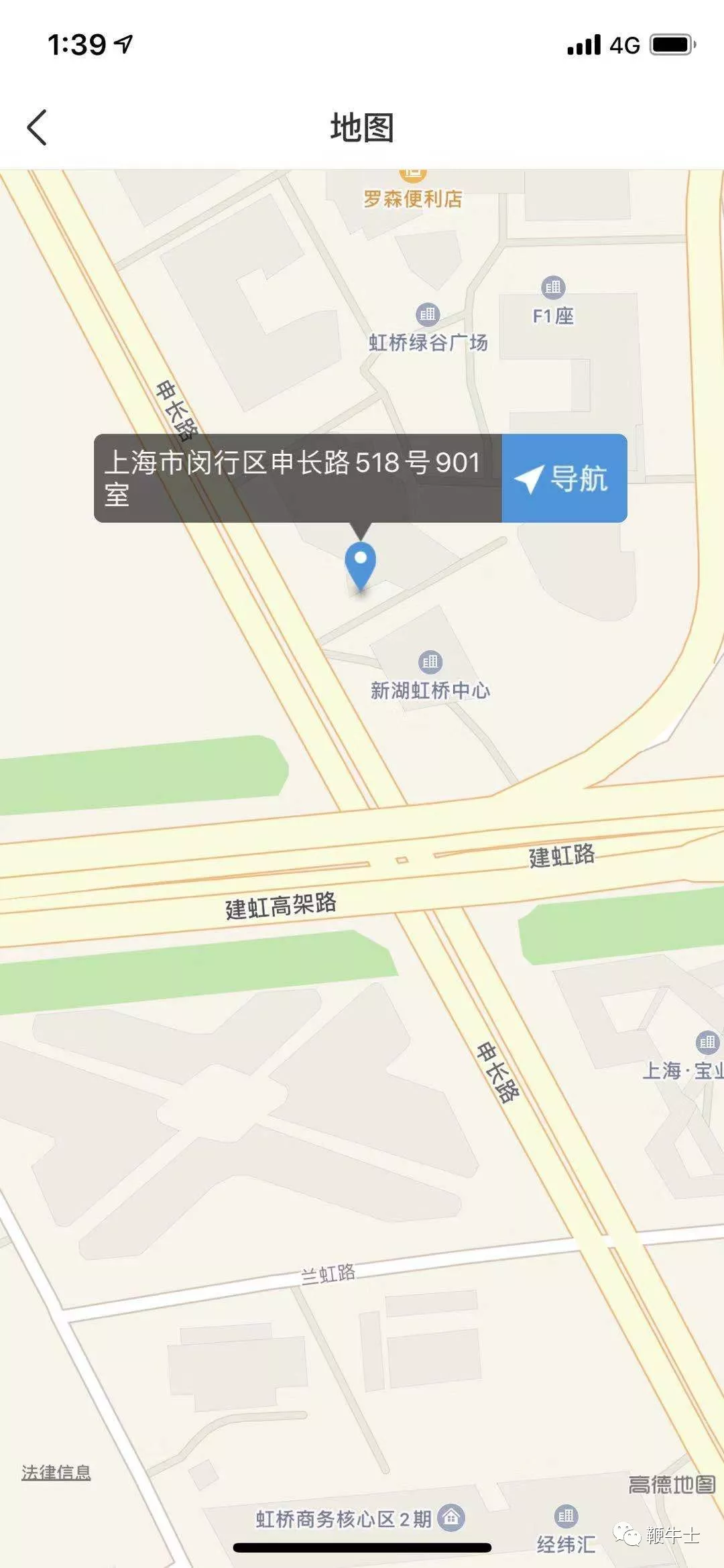Select the 新湖虹桥中心 map marker
Viewport: 724px width, 1568px height.
click(x=430, y=663)
